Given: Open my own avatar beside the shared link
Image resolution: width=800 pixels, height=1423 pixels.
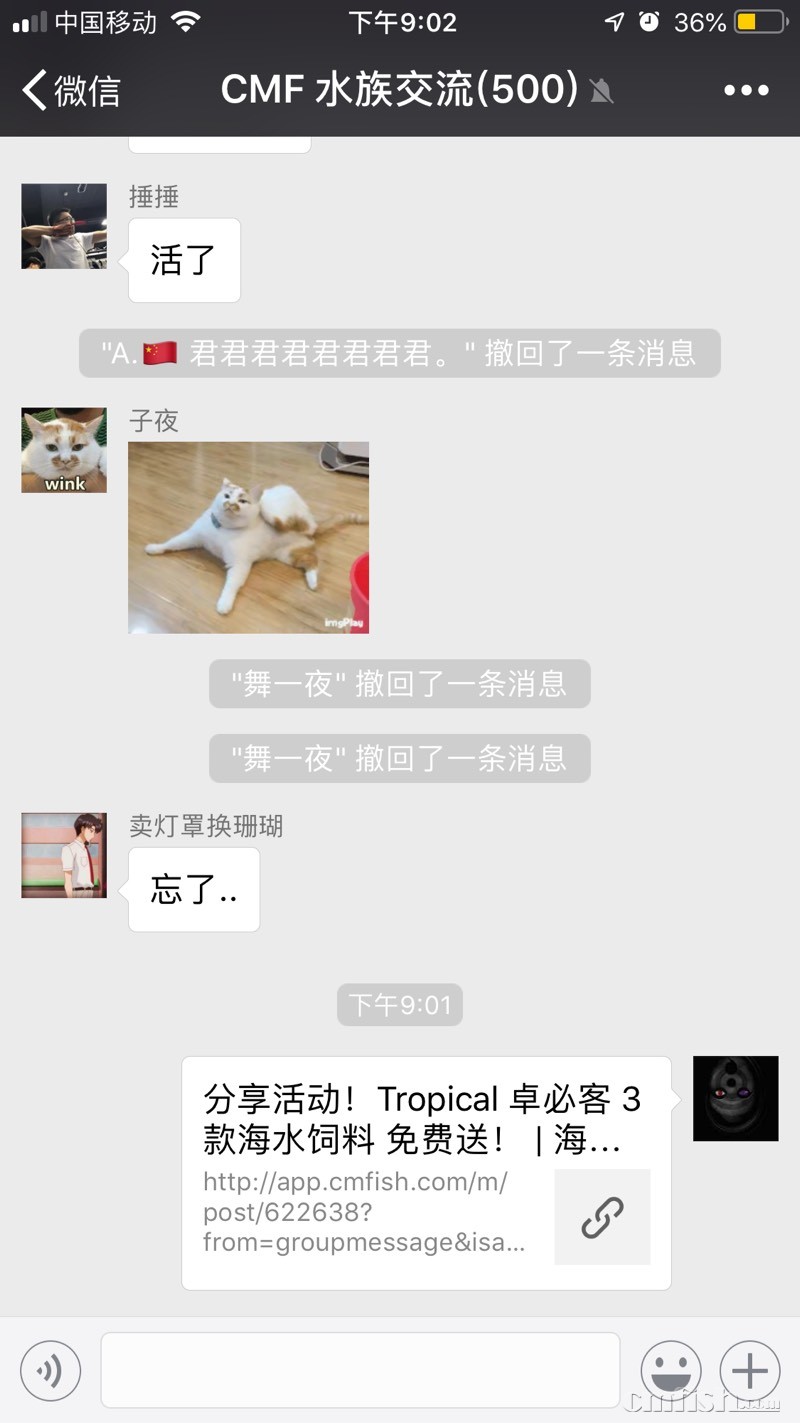Looking at the screenshot, I should pyautogui.click(x=735, y=1098).
